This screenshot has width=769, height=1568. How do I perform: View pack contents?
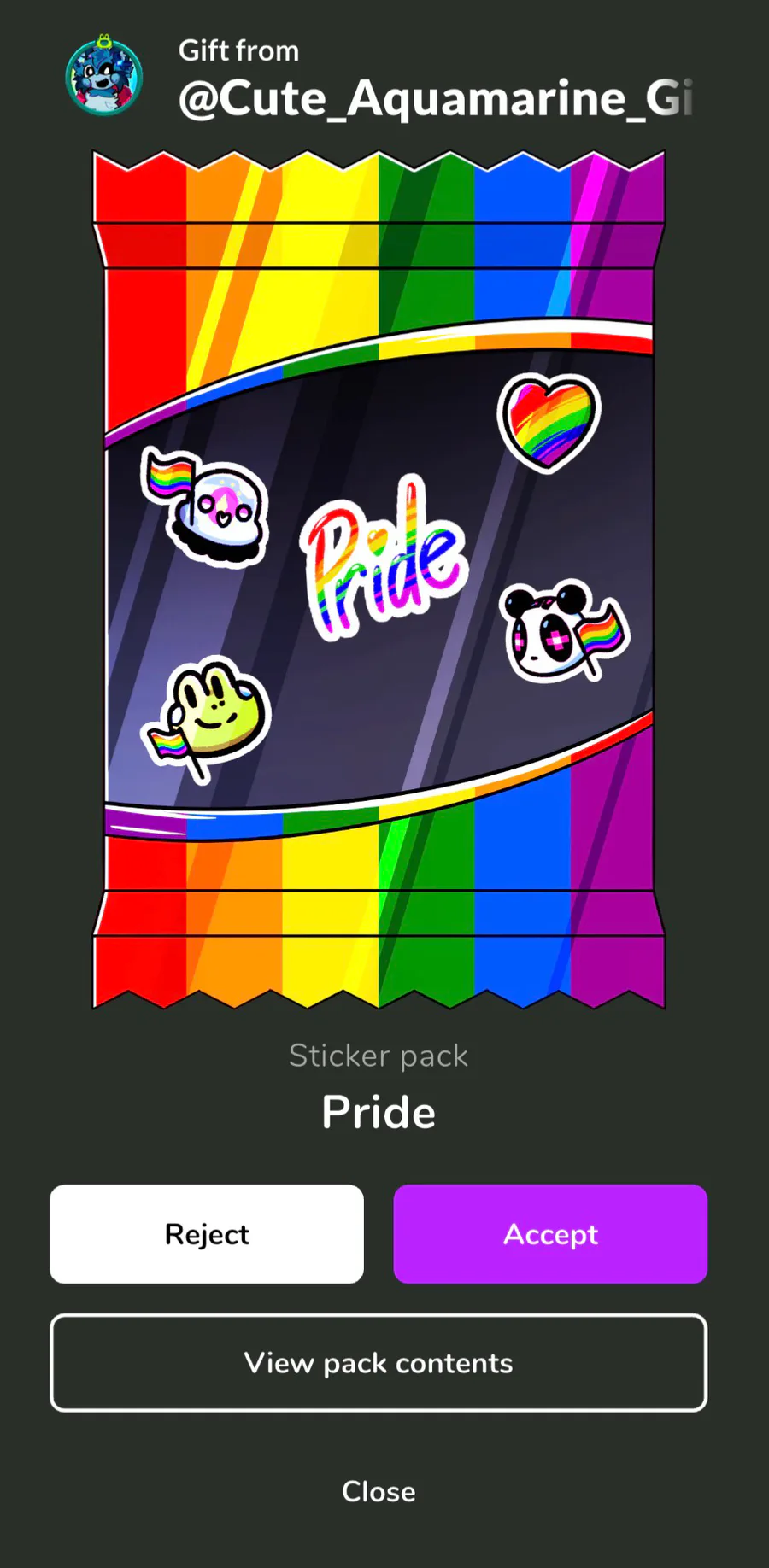379,1362
